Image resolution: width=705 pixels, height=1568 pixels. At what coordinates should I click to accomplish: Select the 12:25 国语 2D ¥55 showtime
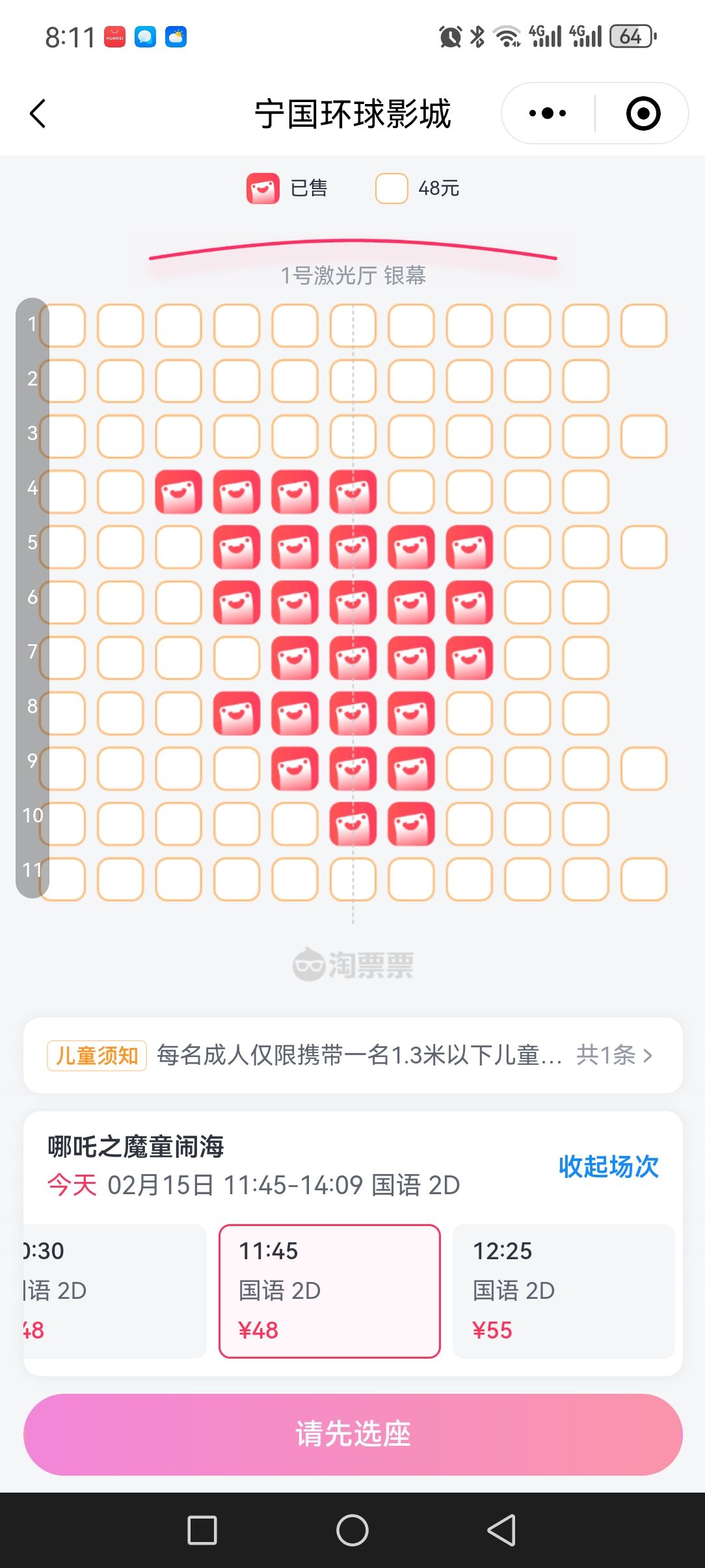[x=563, y=1290]
